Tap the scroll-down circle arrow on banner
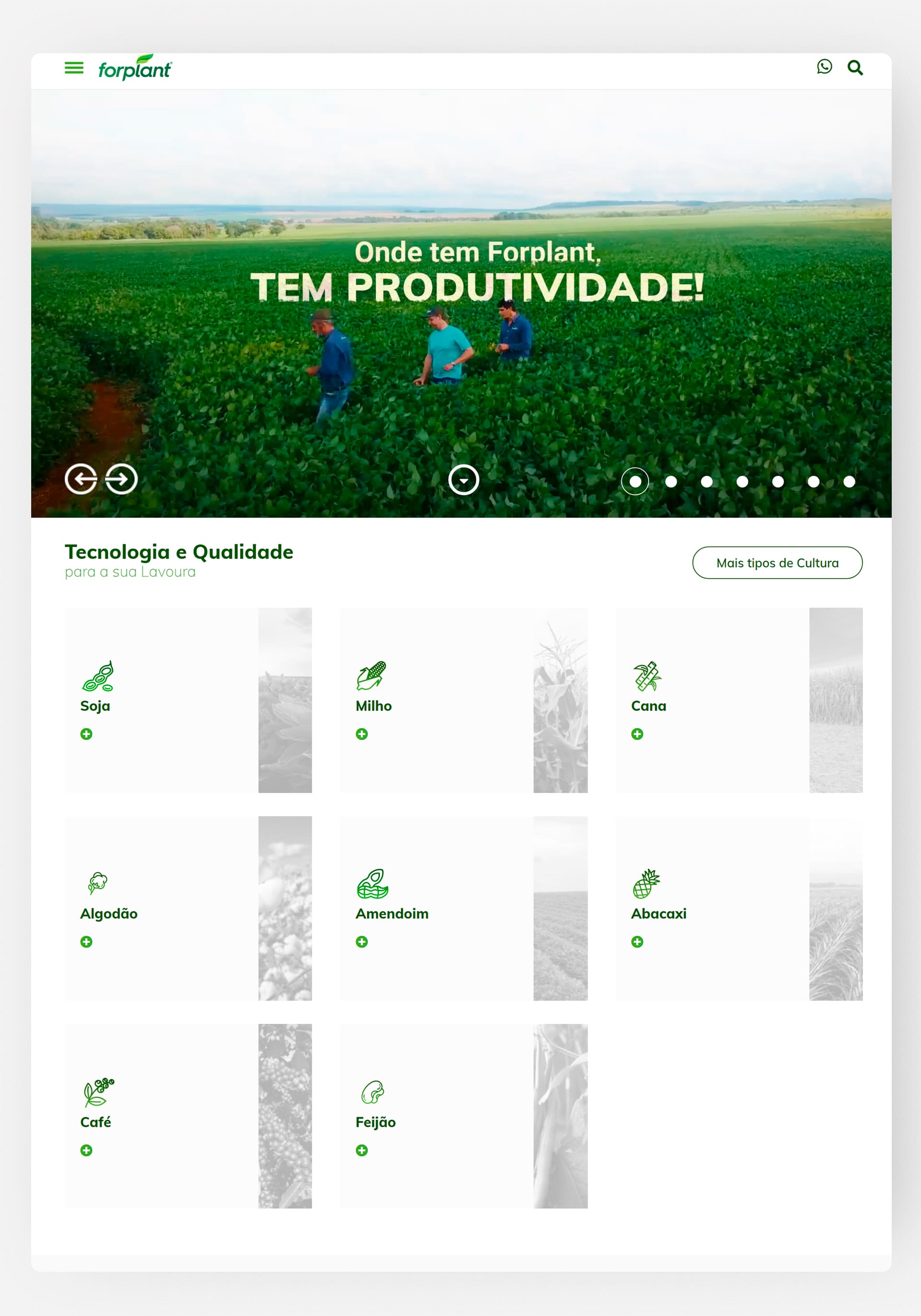The height and width of the screenshot is (1316, 921). pyautogui.click(x=463, y=480)
